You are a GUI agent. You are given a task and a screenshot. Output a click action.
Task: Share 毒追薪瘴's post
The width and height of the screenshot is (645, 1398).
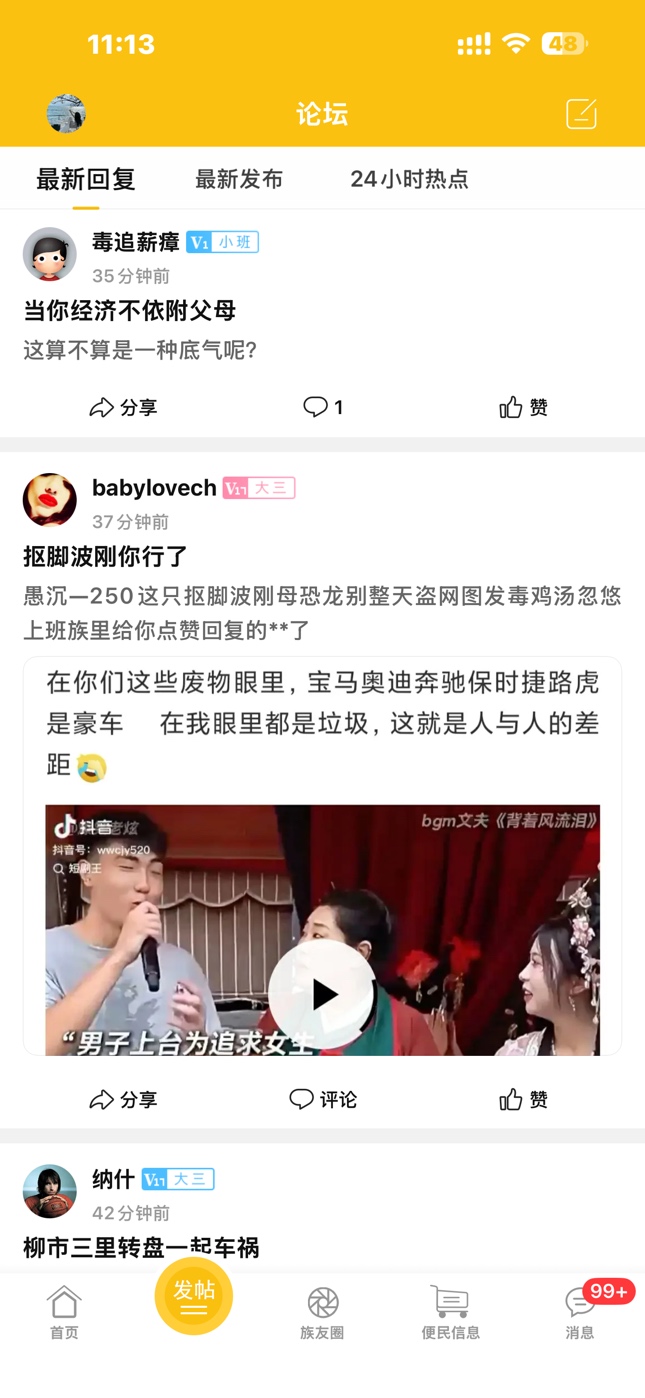[x=123, y=407]
